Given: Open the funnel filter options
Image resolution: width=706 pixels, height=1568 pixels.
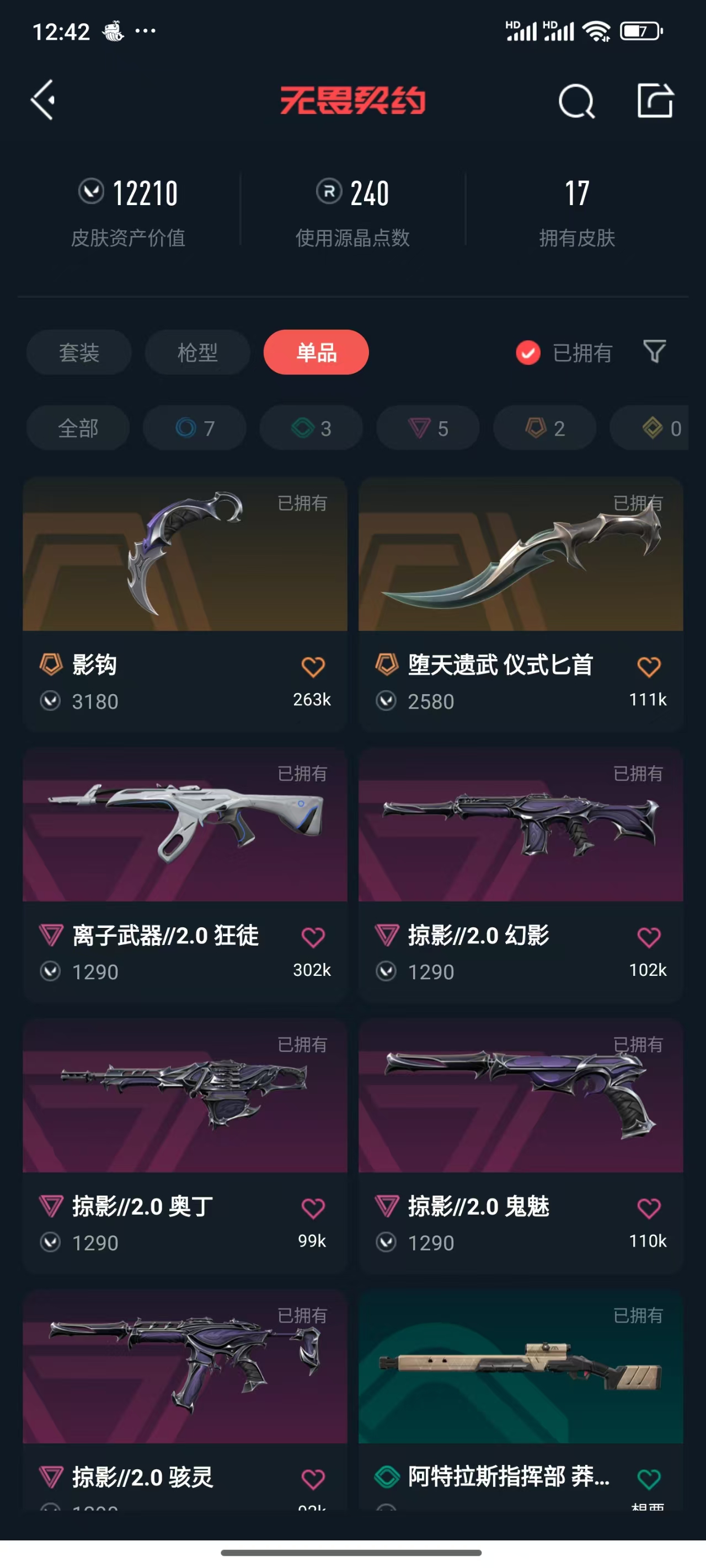Looking at the screenshot, I should pos(654,352).
